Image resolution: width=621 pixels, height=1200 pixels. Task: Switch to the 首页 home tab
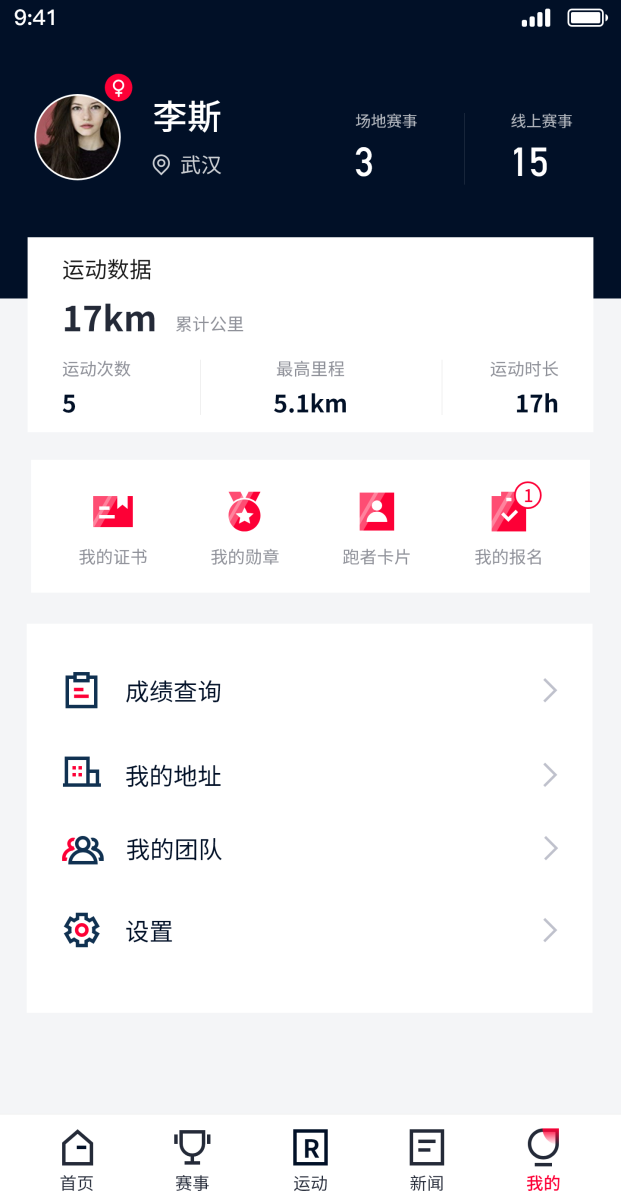point(77,1160)
